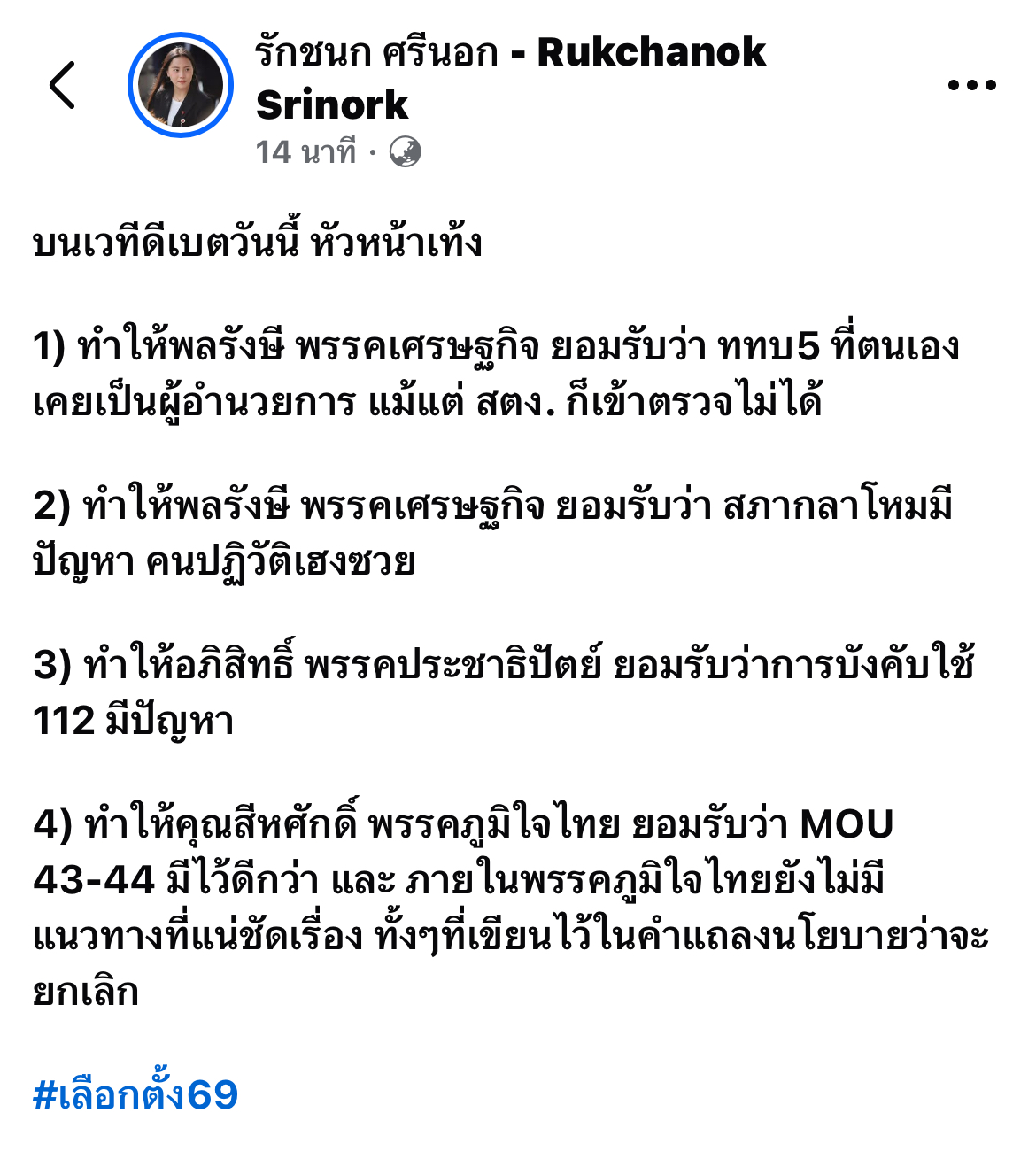Image resolution: width=1036 pixels, height=1159 pixels.
Task: Open the #เลือกตั้ง69 hashtag
Action: click(135, 1094)
